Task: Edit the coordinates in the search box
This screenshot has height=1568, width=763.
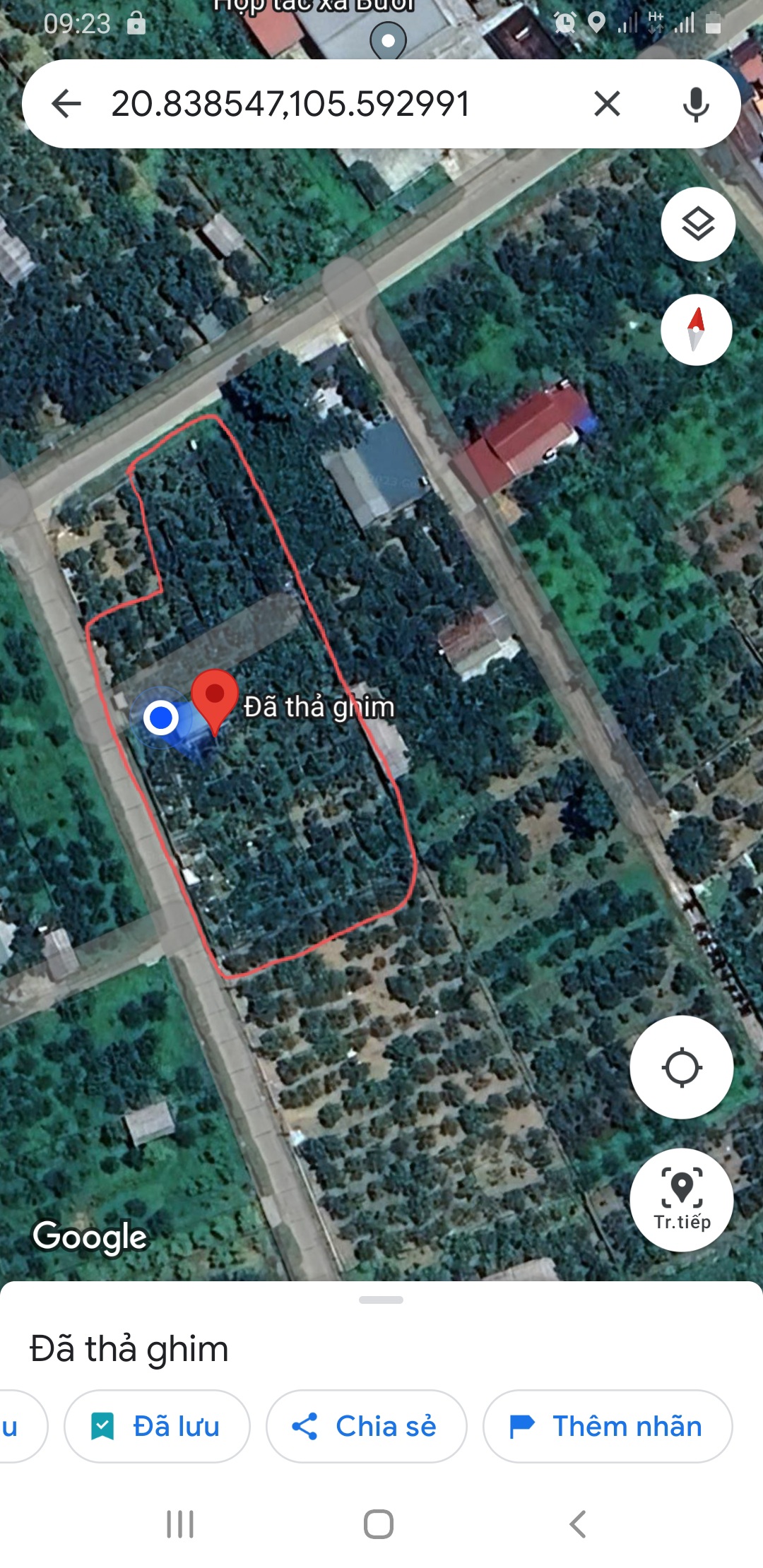Action: [x=290, y=104]
